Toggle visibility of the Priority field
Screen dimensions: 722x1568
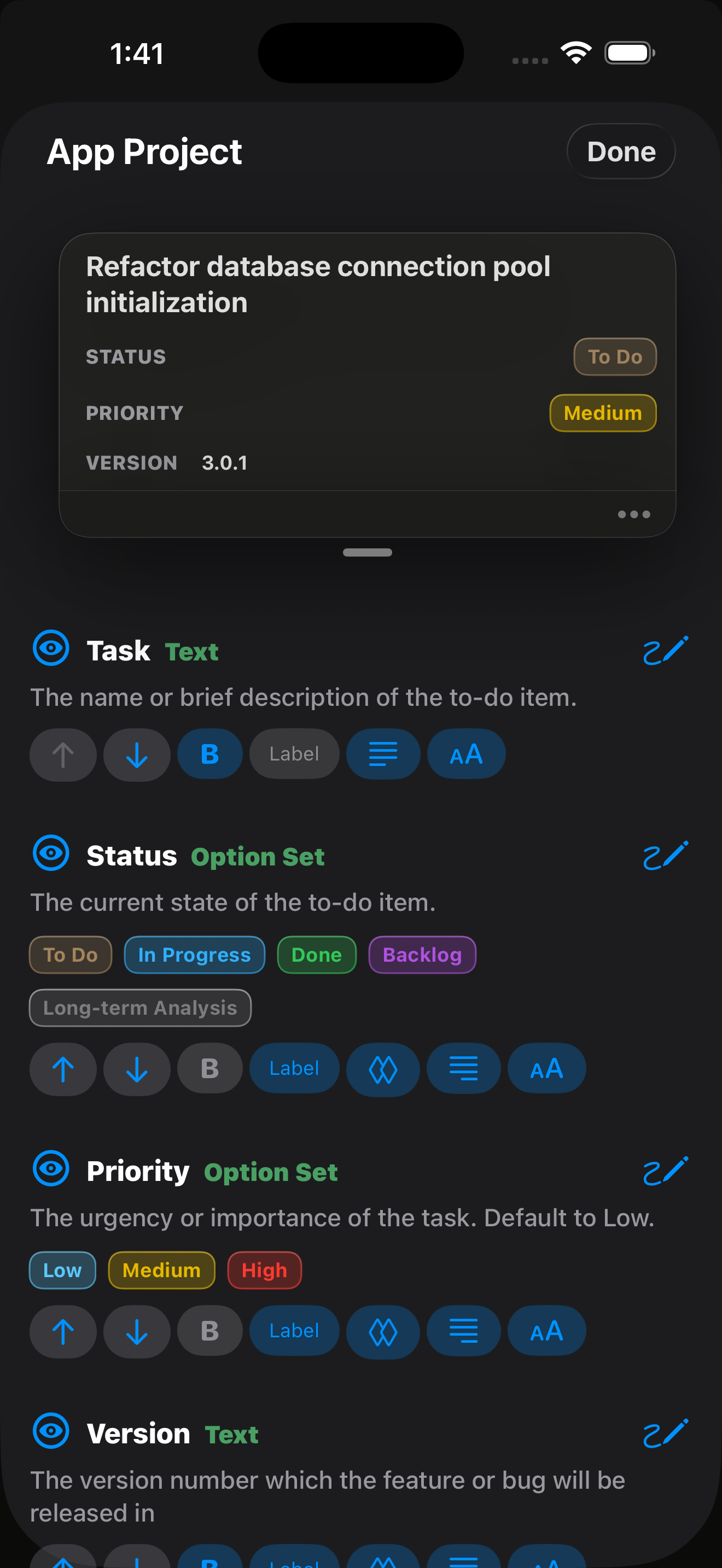[x=51, y=1168]
